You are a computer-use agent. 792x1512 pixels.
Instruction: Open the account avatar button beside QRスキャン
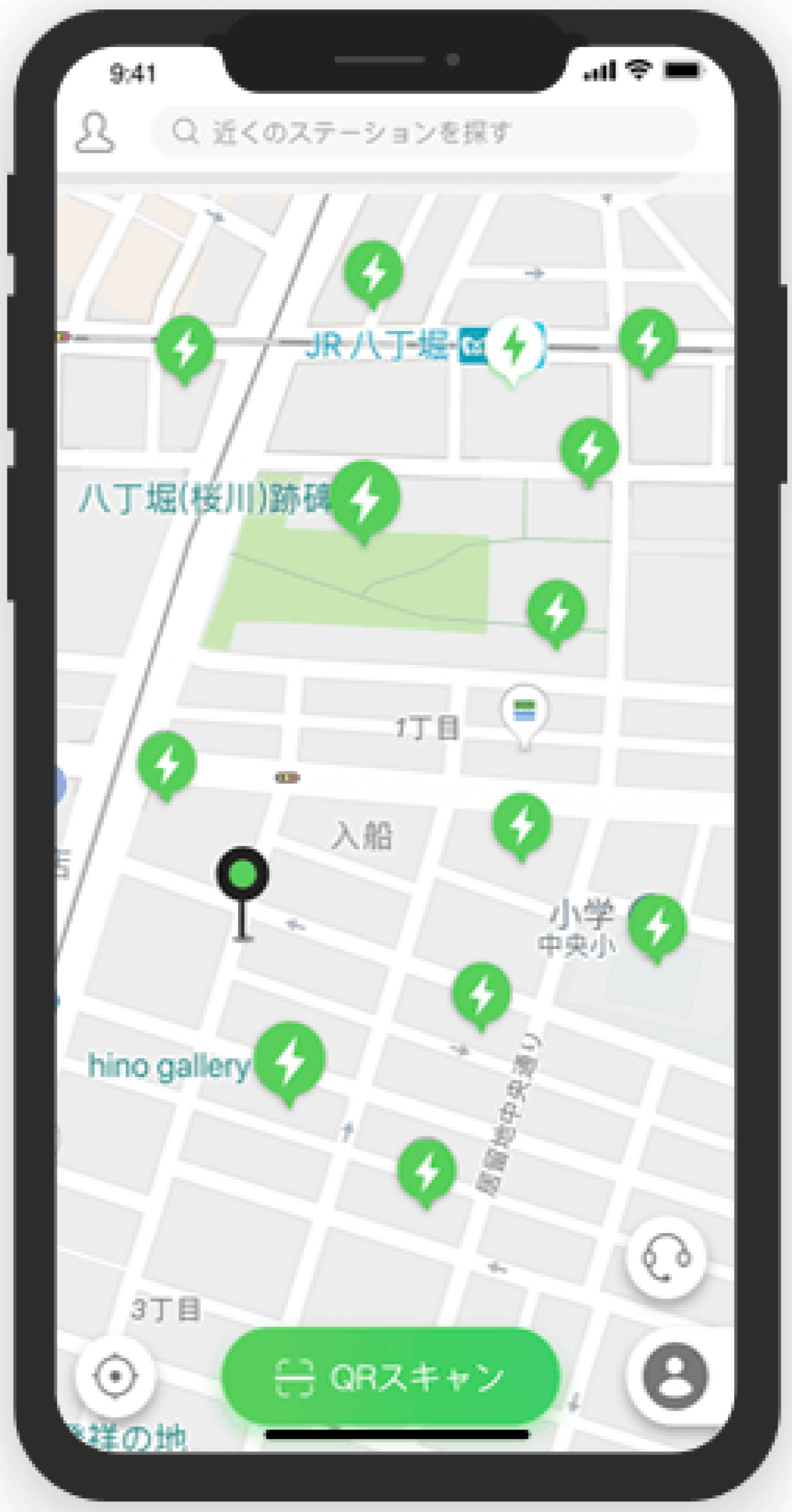675,1375
